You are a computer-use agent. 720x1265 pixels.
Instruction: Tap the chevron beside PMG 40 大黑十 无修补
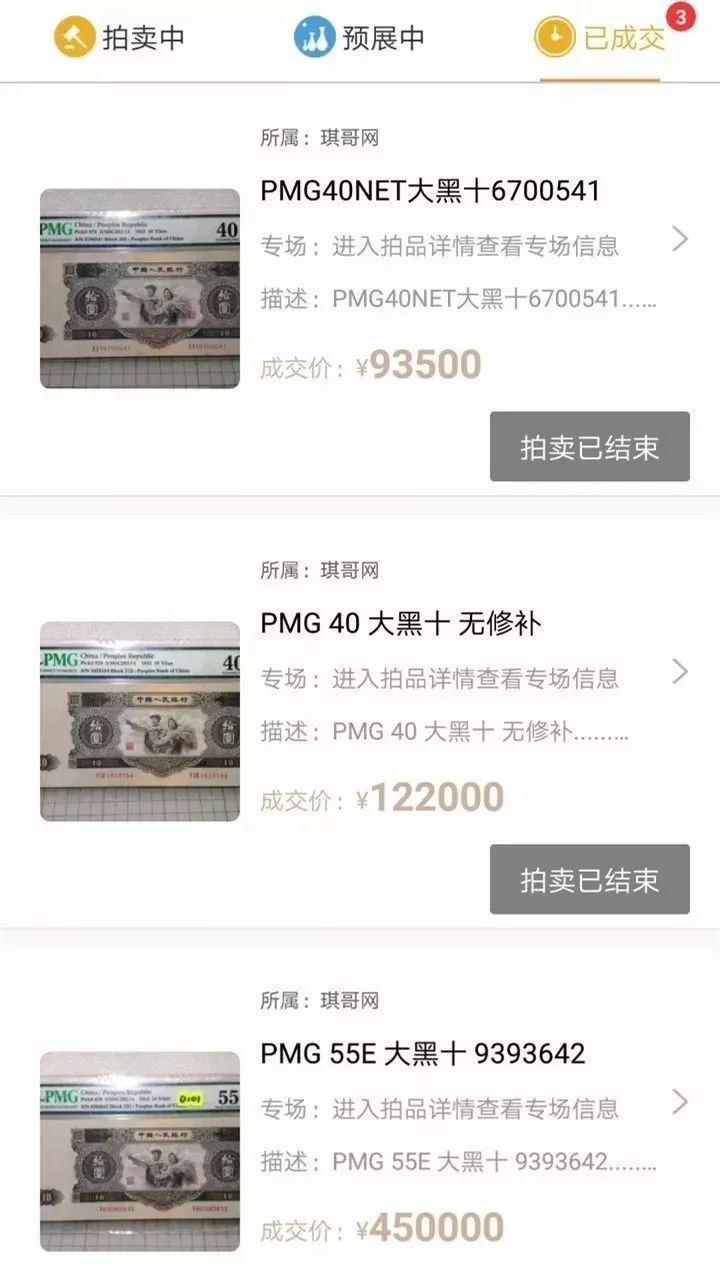[680, 671]
